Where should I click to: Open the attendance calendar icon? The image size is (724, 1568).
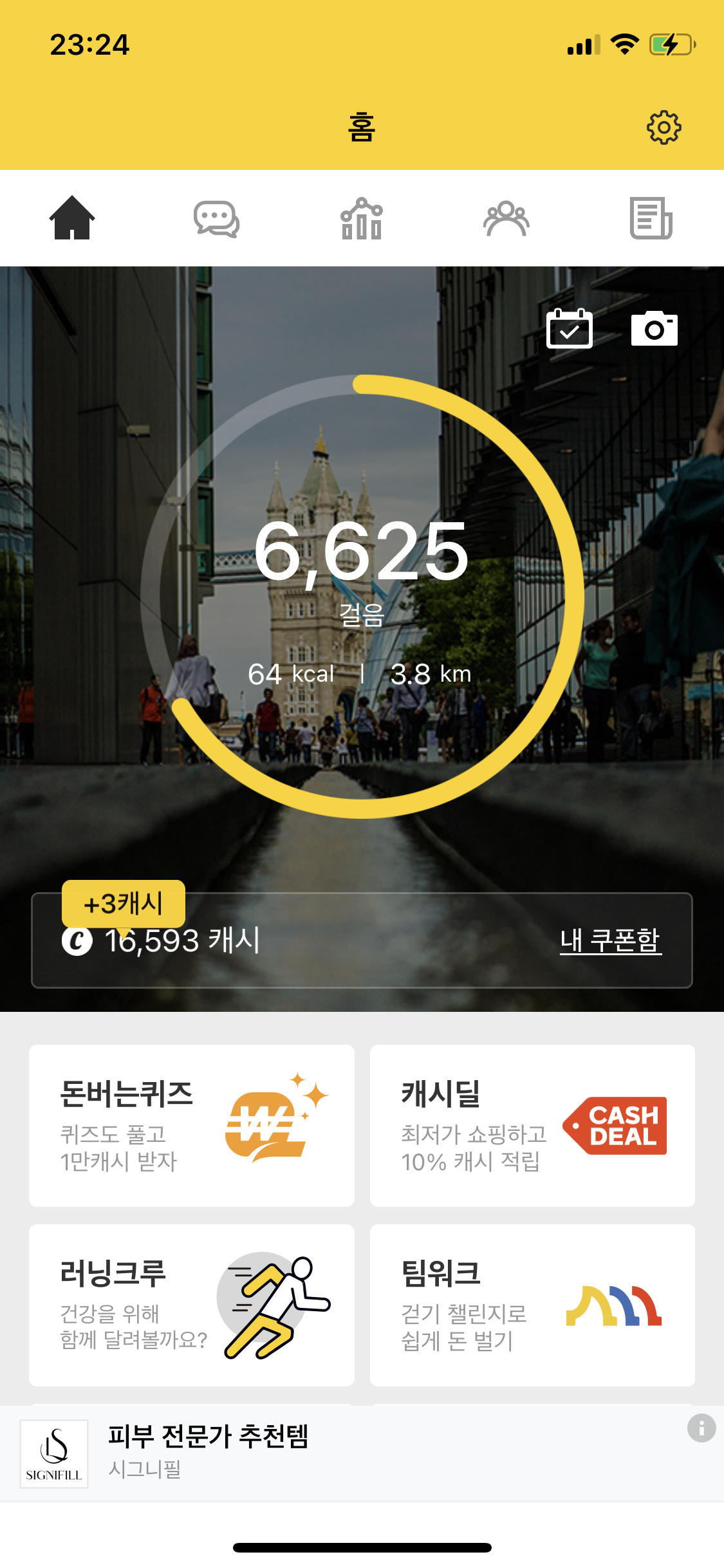569,328
